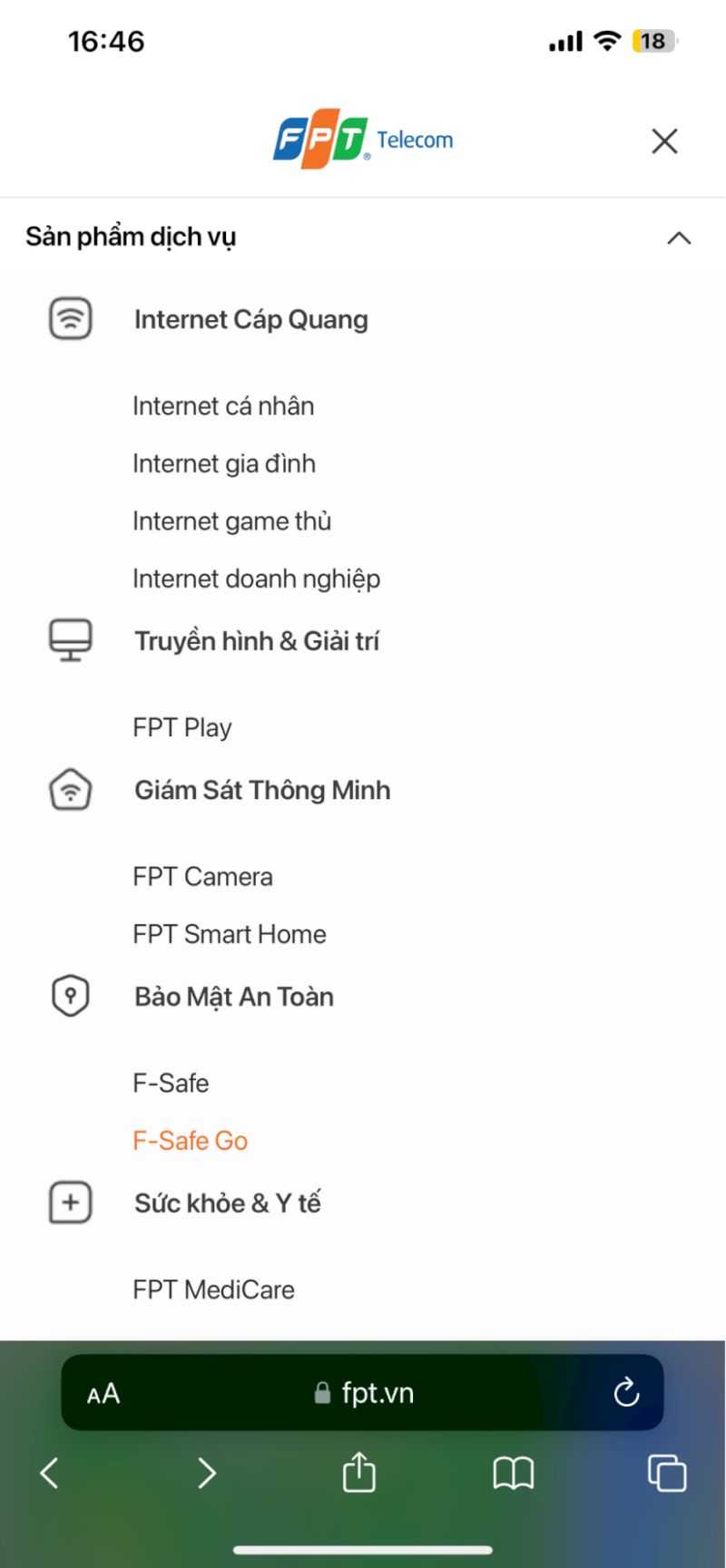Reload the page

tap(626, 1393)
